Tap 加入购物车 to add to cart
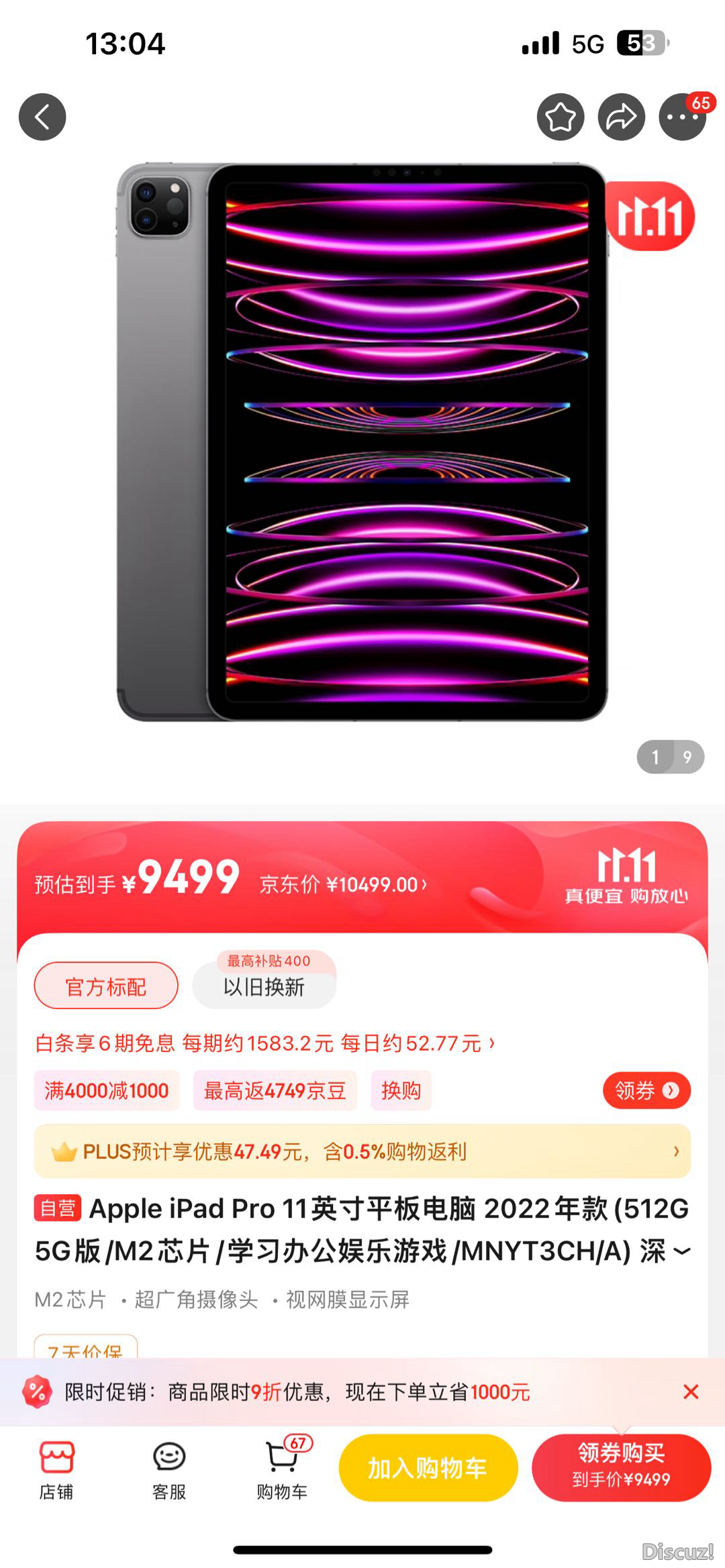Screen dimensions: 725x1568 [428, 1468]
